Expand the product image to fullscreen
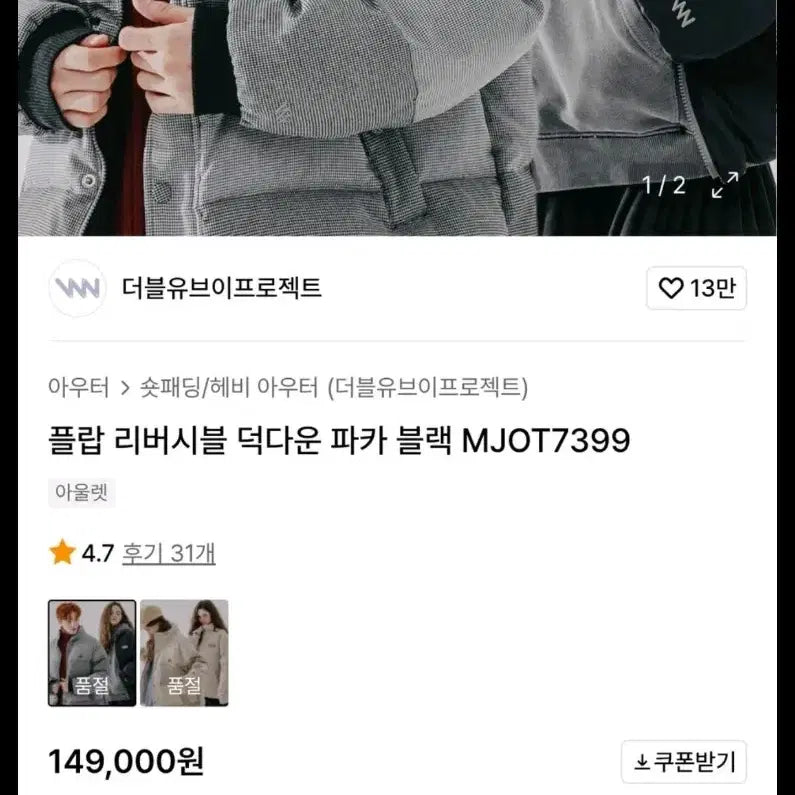 coord(724,185)
